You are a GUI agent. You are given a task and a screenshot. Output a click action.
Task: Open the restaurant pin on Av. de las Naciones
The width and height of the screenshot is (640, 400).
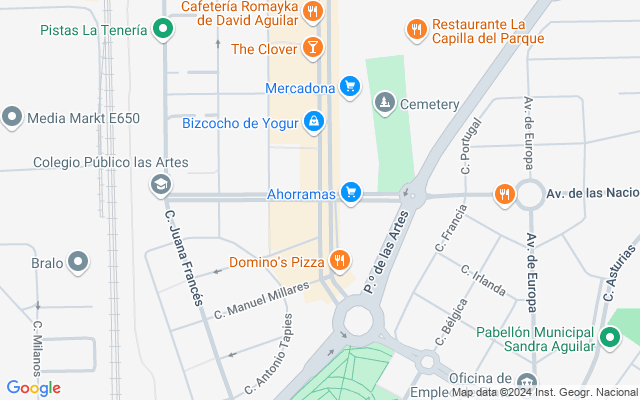[x=505, y=193]
